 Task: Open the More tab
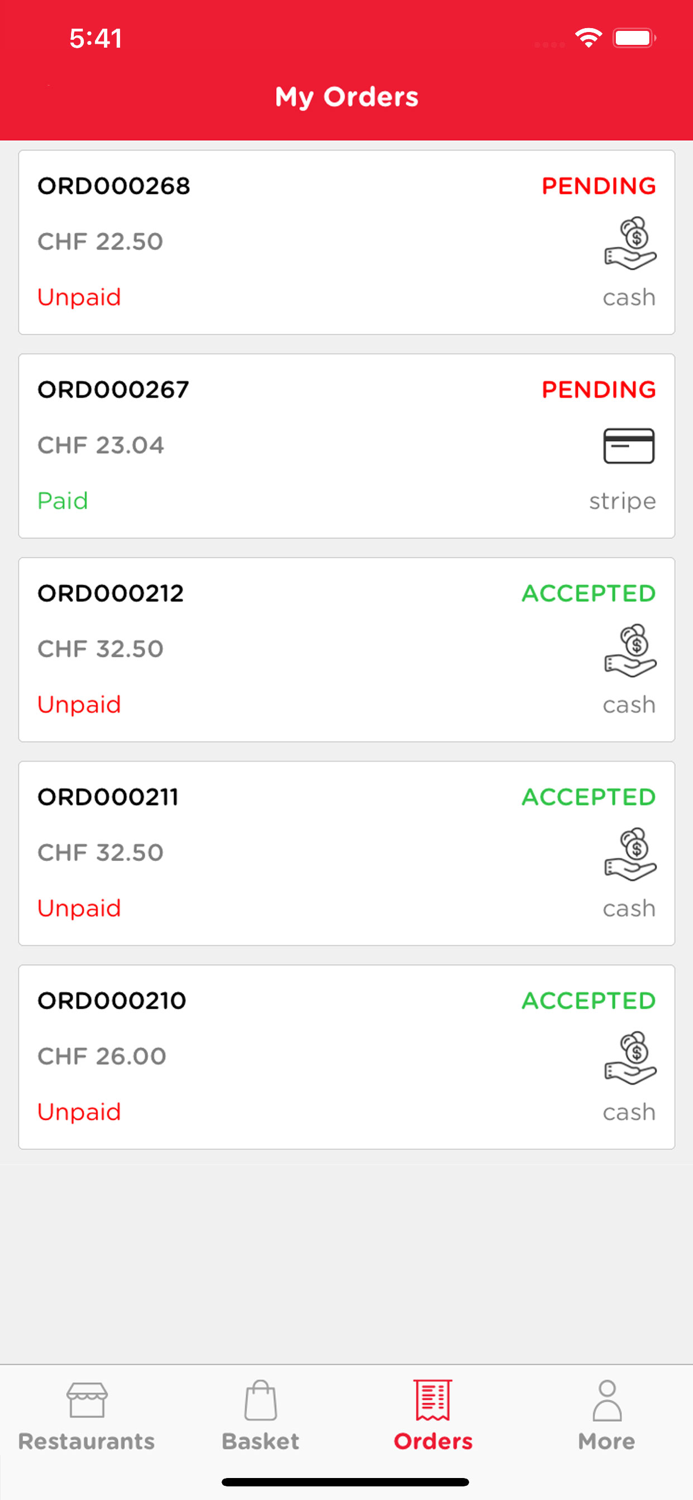tap(606, 1416)
